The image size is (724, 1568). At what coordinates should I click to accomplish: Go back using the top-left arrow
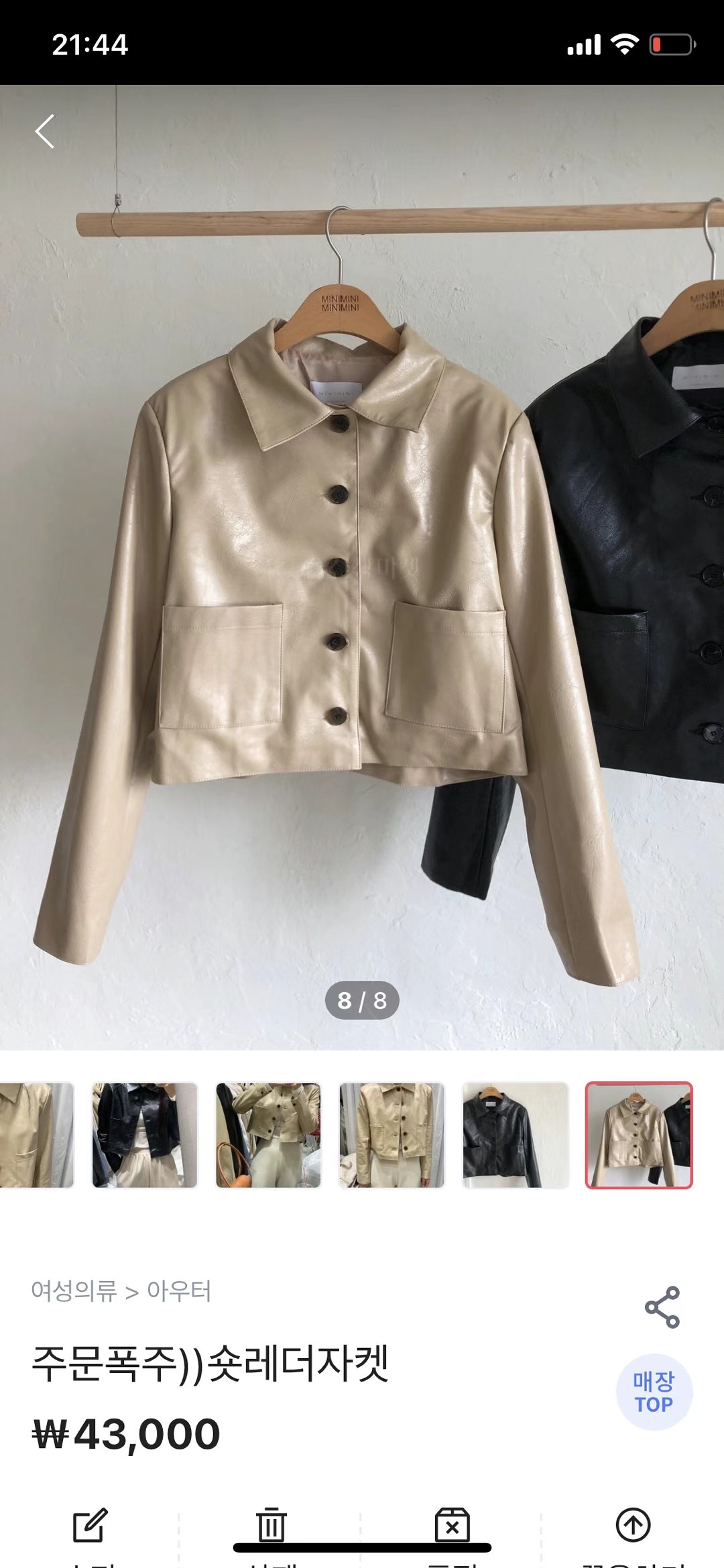(45, 131)
